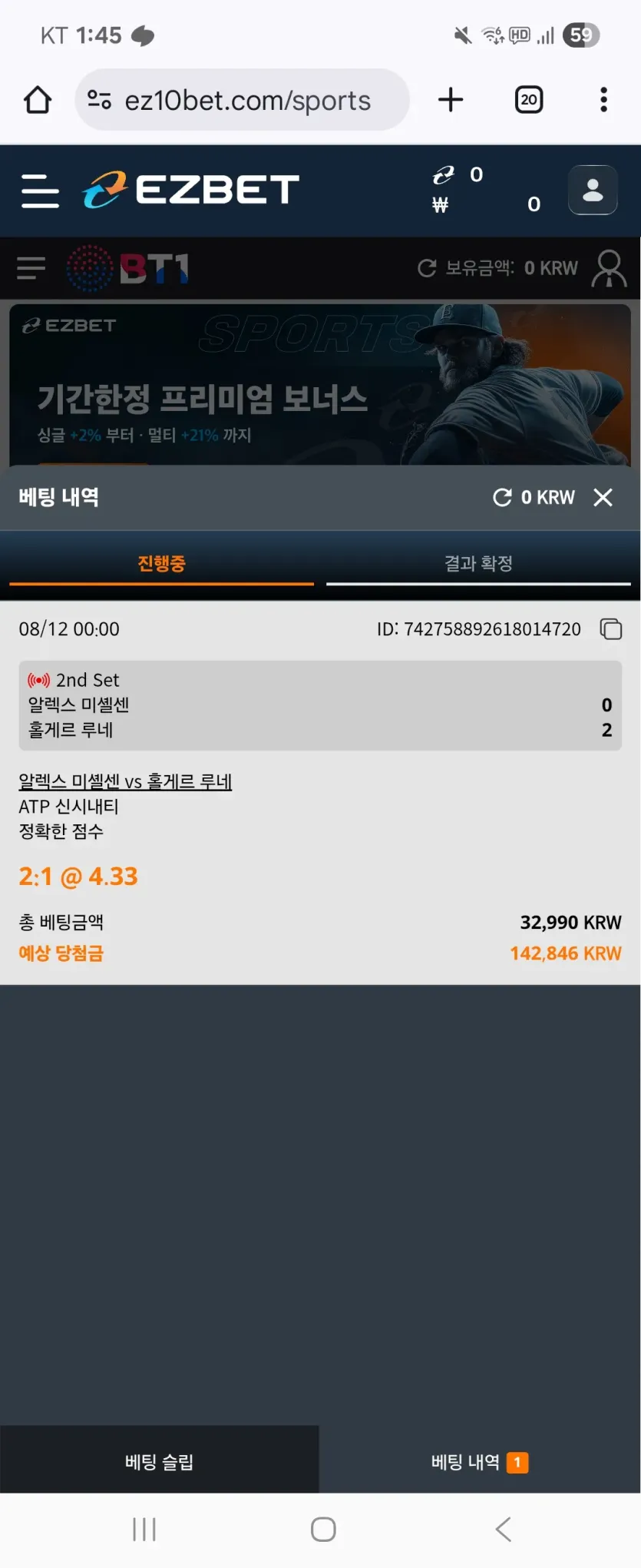This screenshot has height=1568, width=641.
Task: Go back with system back button
Action: tap(504, 1529)
